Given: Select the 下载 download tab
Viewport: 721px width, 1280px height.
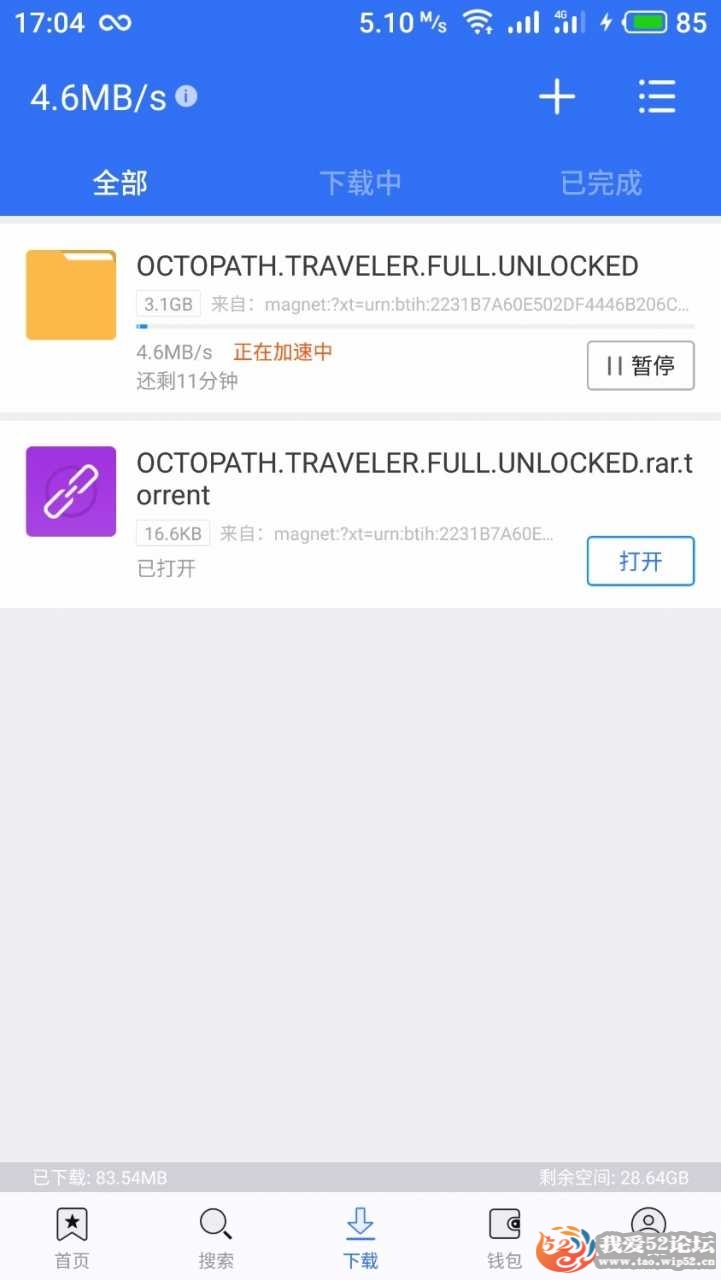Looking at the screenshot, I should 360,1237.
